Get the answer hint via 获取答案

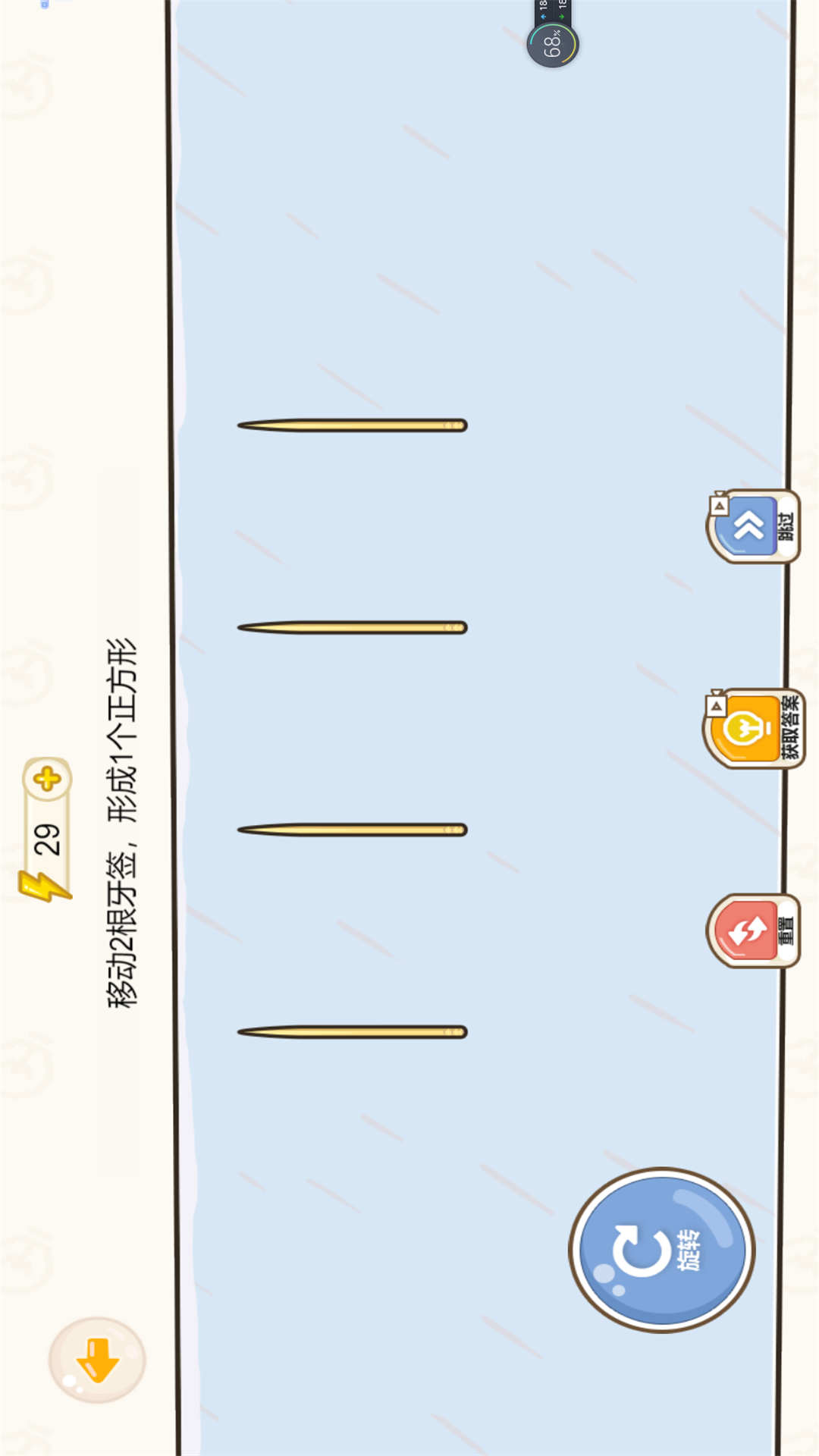[x=752, y=728]
